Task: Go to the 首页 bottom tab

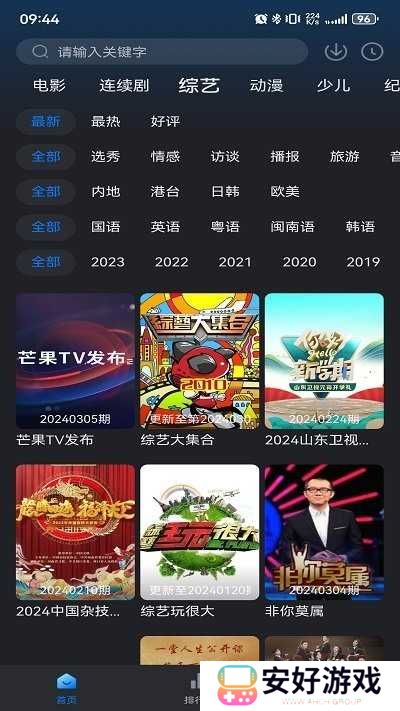Action: [66, 688]
